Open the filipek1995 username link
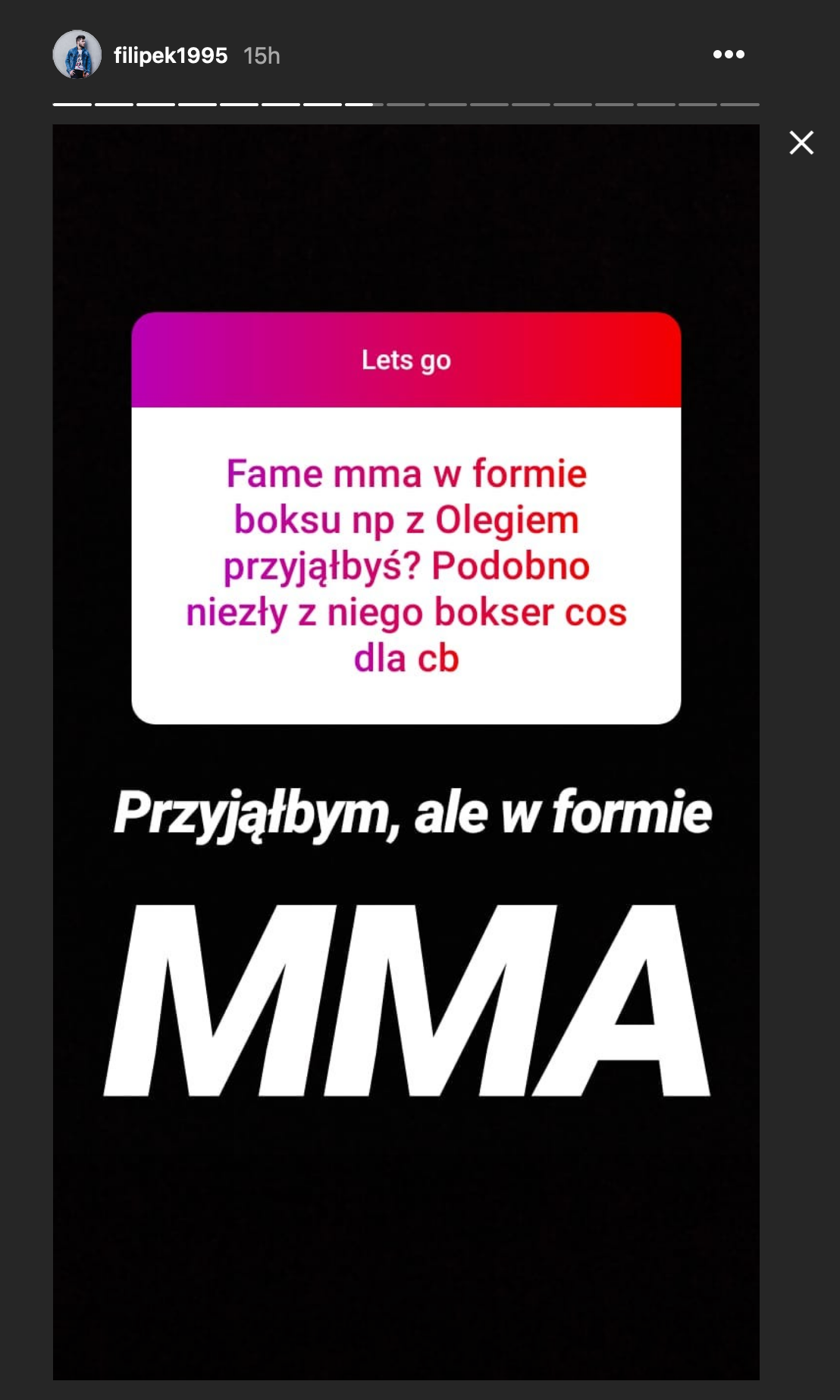 click(x=171, y=55)
